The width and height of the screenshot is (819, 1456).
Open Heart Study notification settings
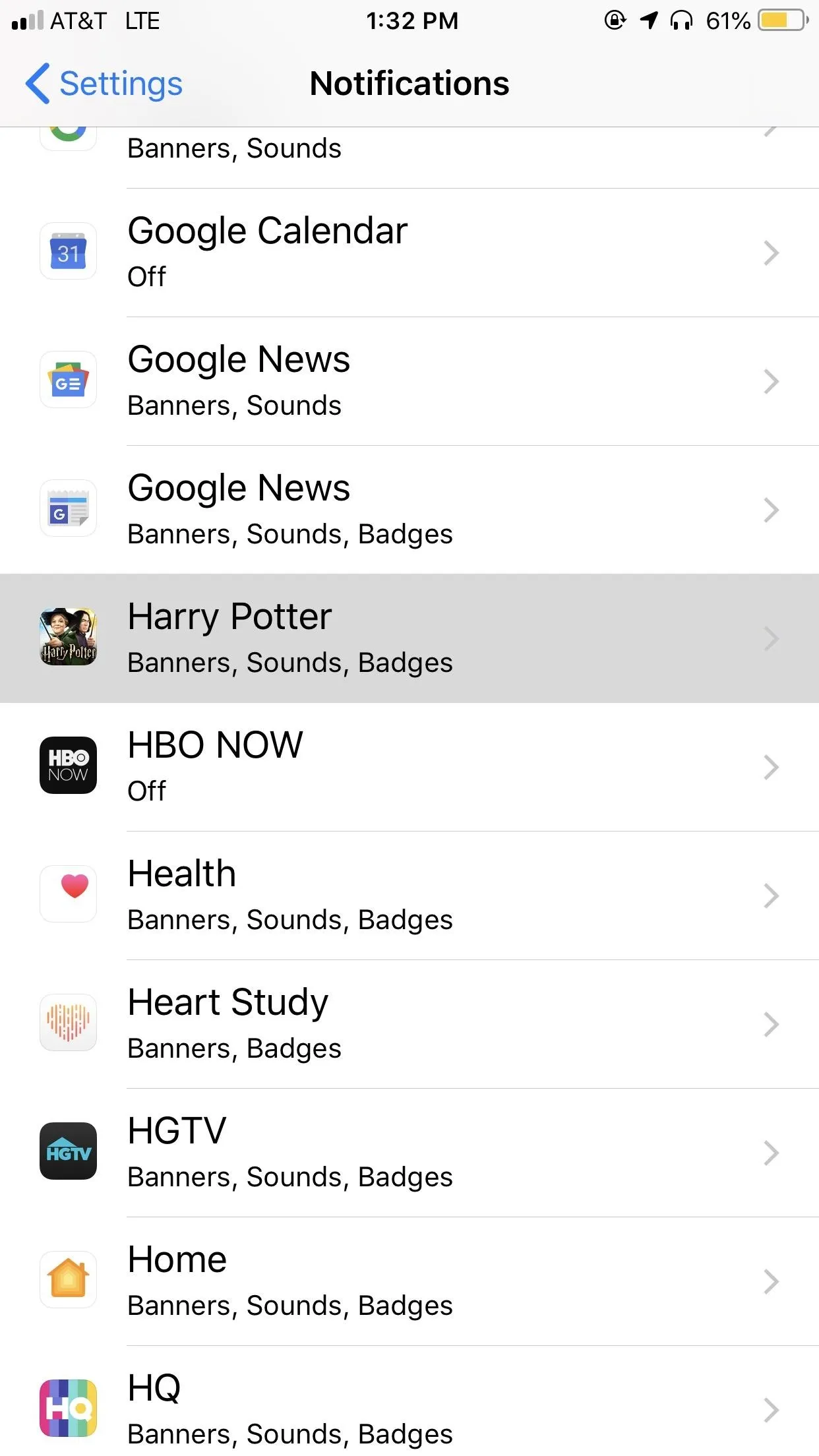(409, 1024)
